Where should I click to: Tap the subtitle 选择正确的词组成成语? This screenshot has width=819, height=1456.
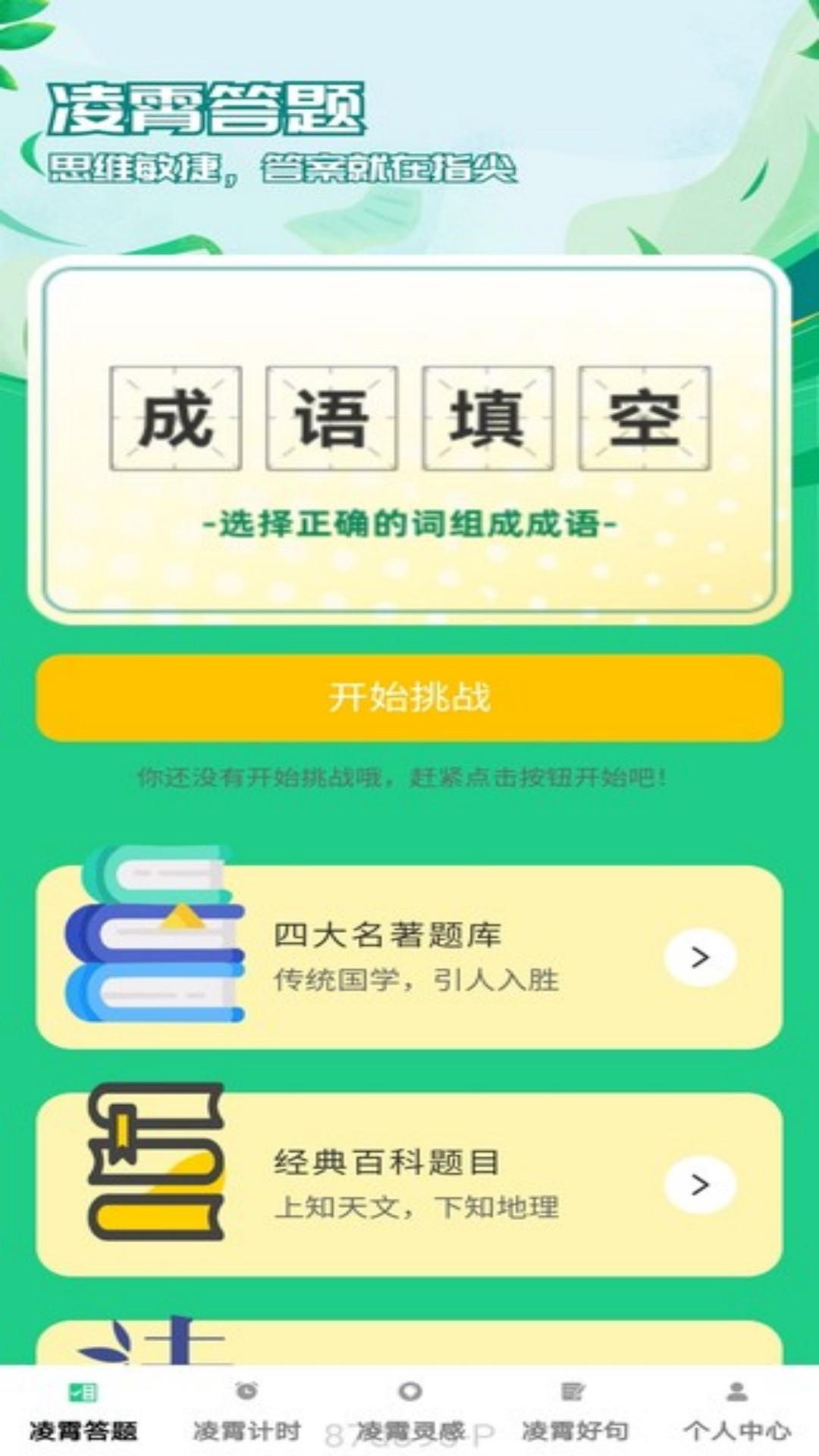pyautogui.click(x=409, y=523)
